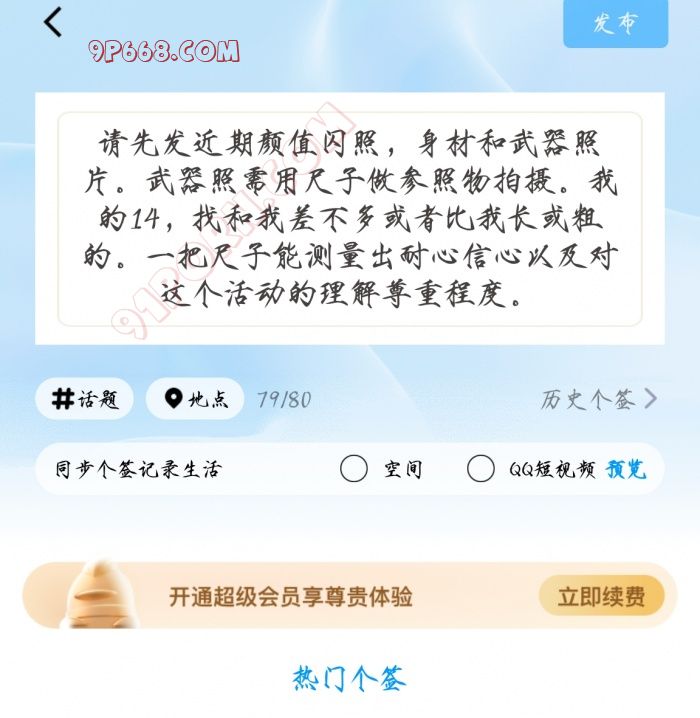Image resolution: width=700 pixels, height=718 pixels.
Task: Go back using the top-left arrow
Action: coord(53,22)
